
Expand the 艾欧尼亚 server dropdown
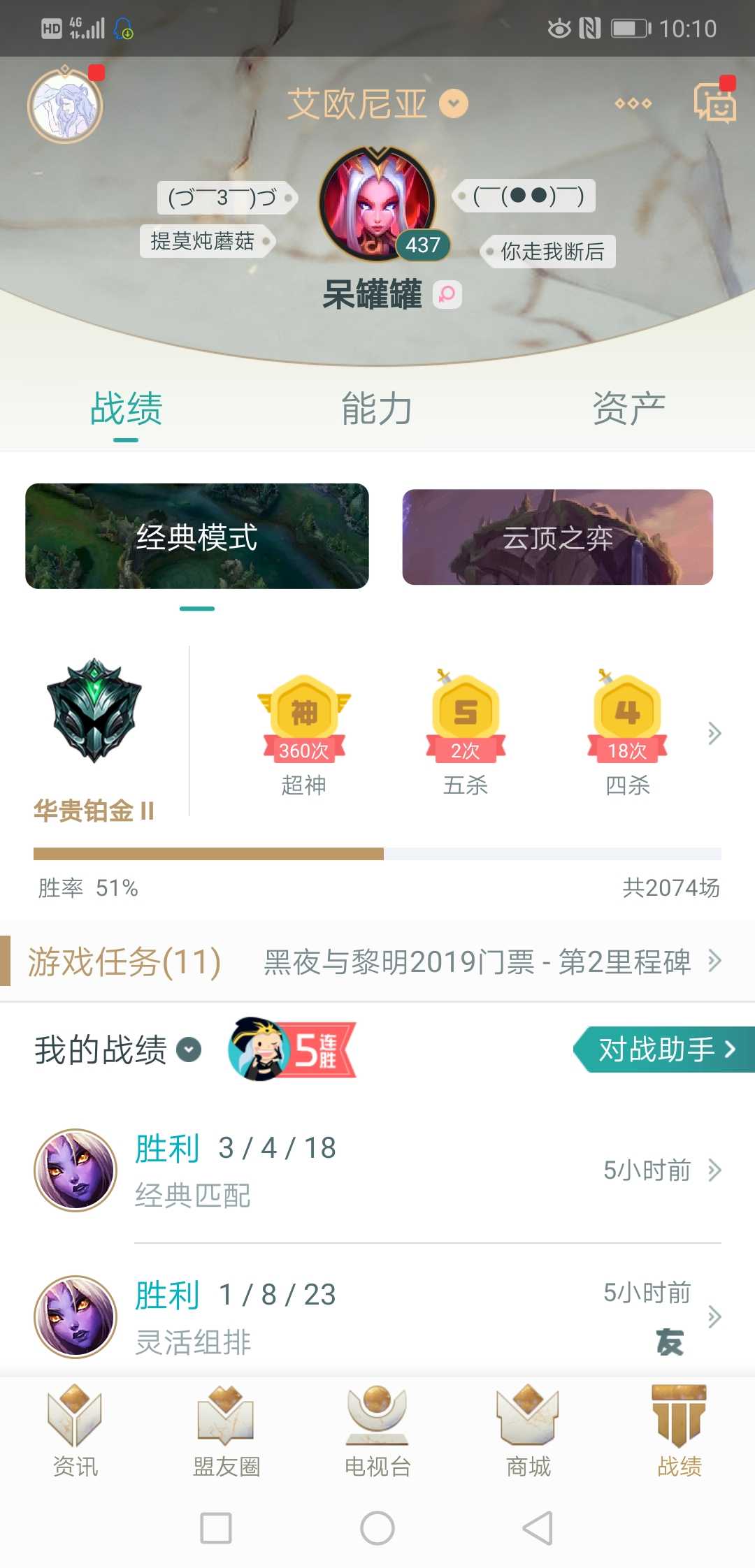(453, 104)
